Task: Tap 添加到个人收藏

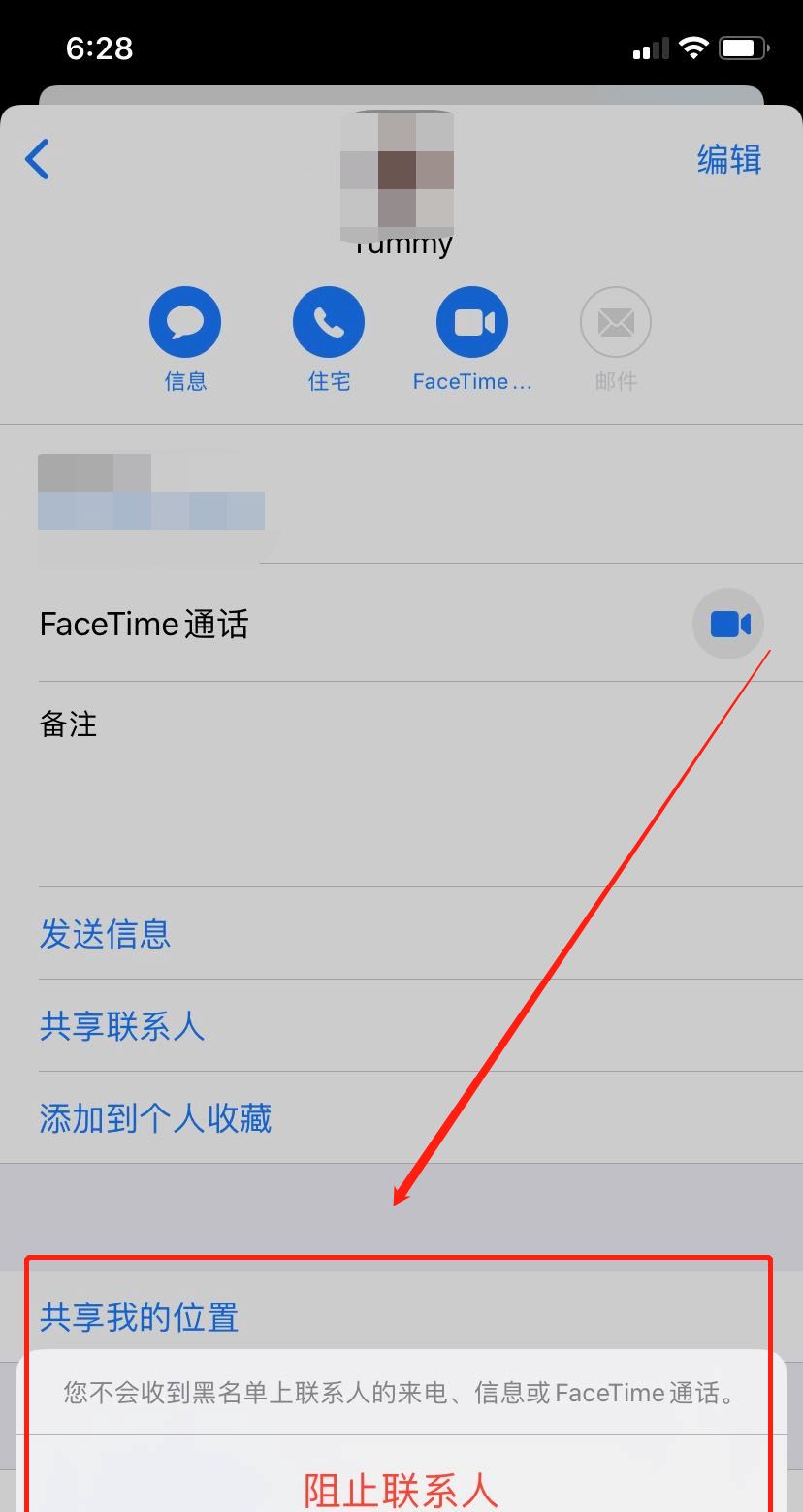Action: [x=155, y=1118]
